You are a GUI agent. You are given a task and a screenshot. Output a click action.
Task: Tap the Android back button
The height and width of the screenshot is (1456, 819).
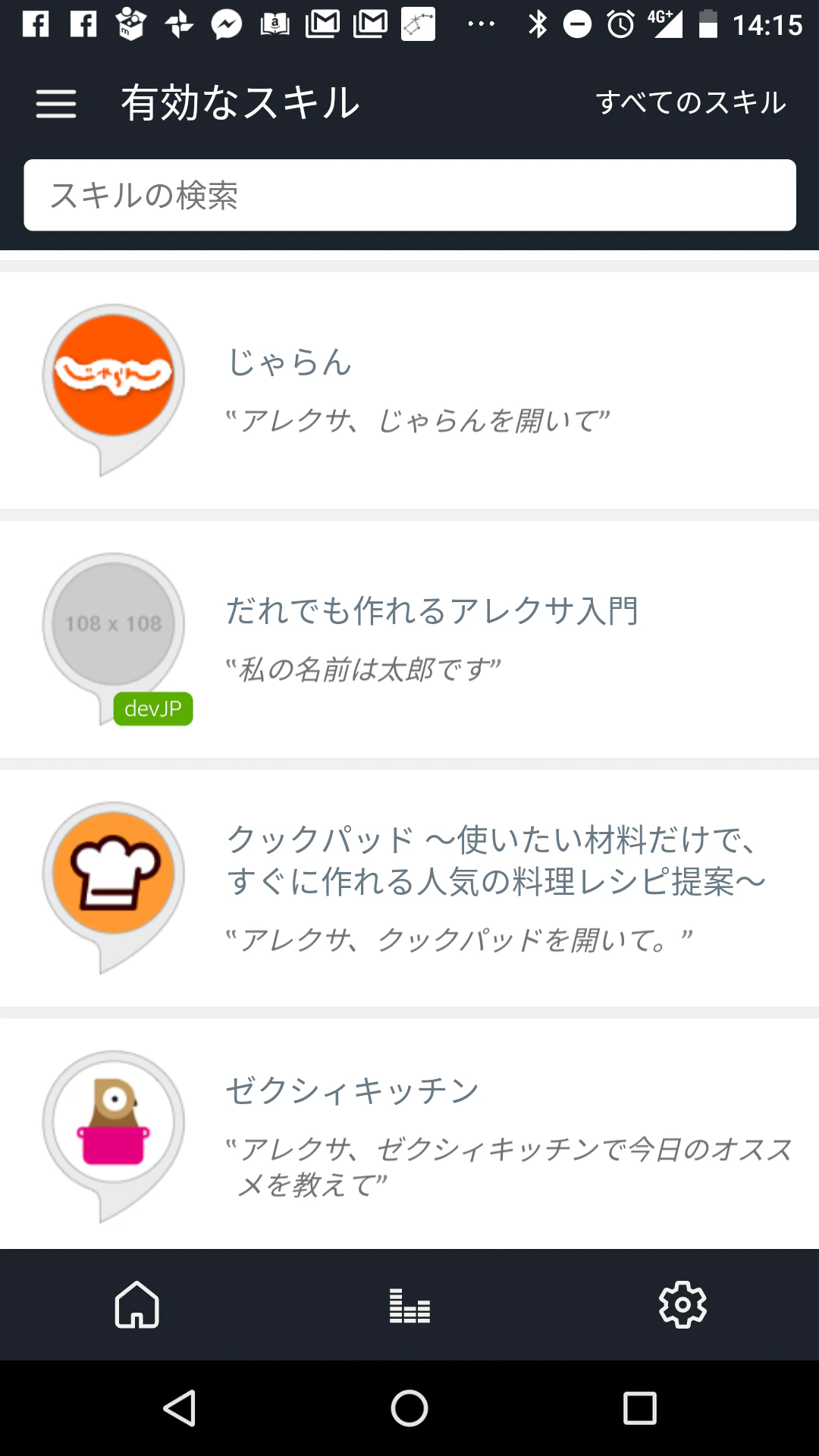tap(180, 1408)
